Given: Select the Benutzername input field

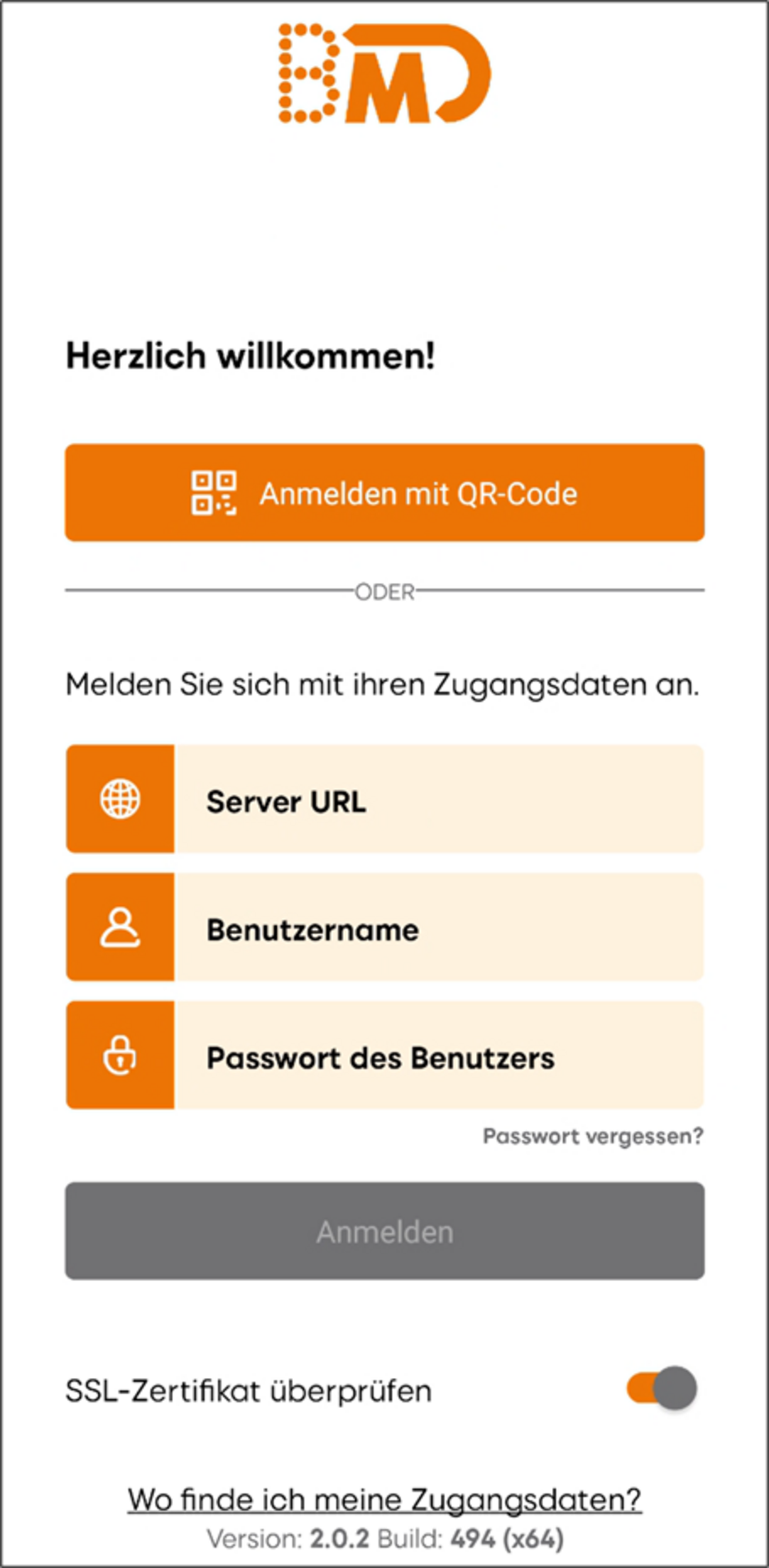Looking at the screenshot, I should pos(384,927).
